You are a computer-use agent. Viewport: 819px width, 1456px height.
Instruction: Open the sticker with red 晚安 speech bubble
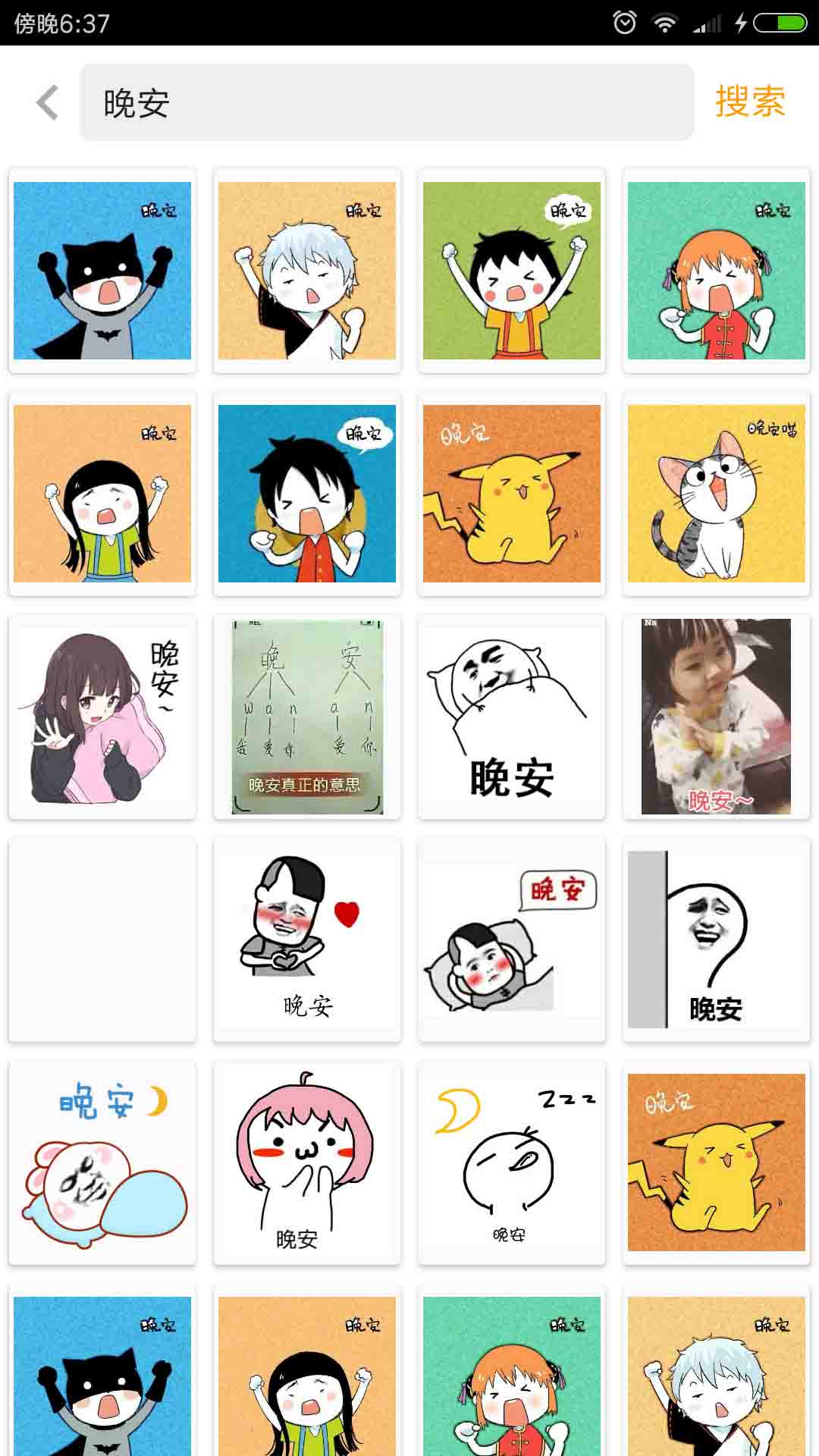[x=512, y=940]
